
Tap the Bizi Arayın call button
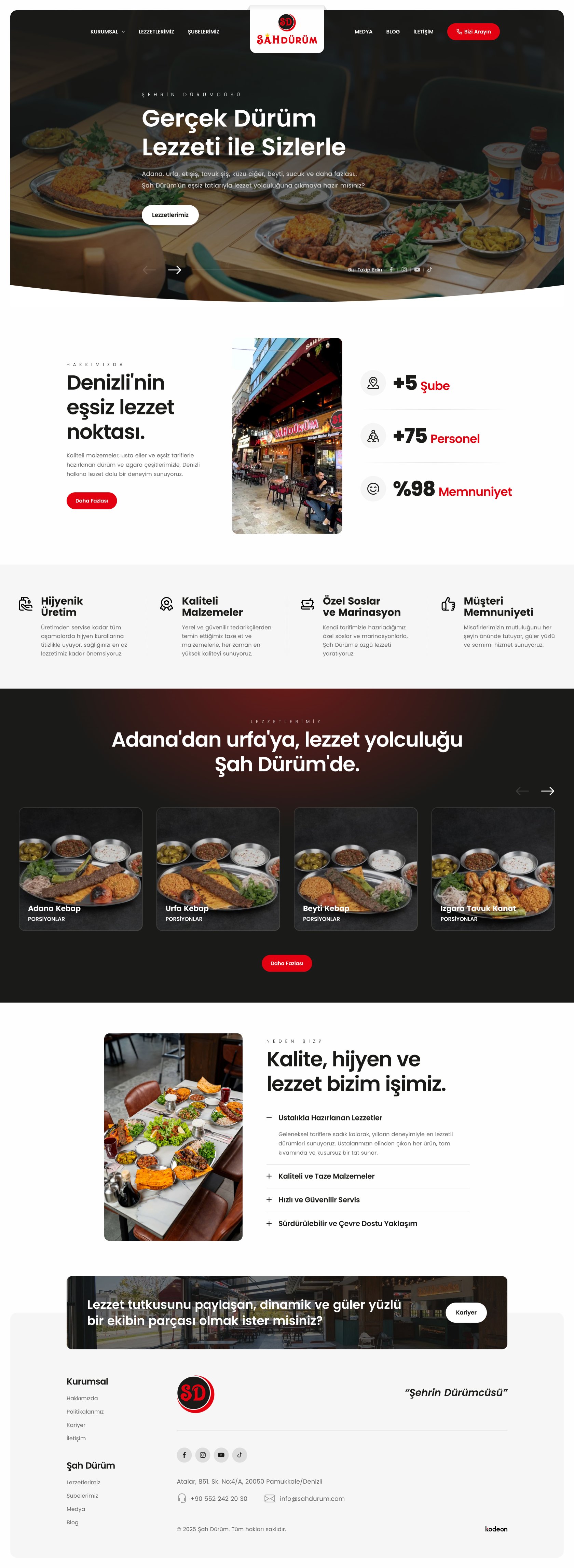click(473, 32)
